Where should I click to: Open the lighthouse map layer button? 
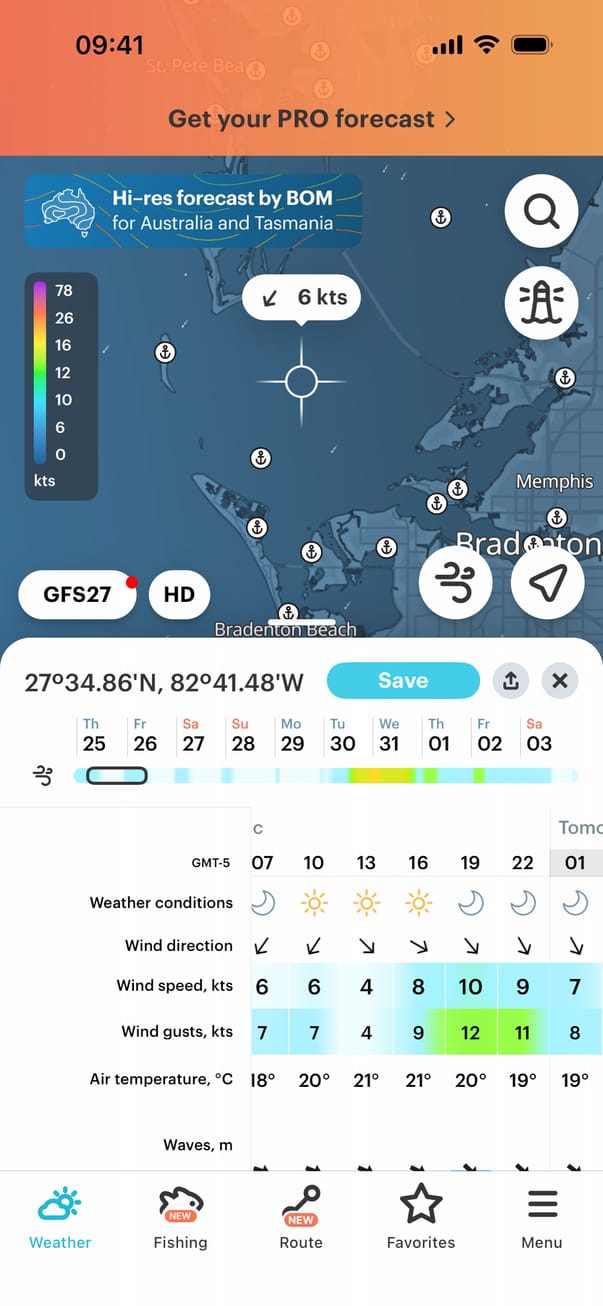541,302
